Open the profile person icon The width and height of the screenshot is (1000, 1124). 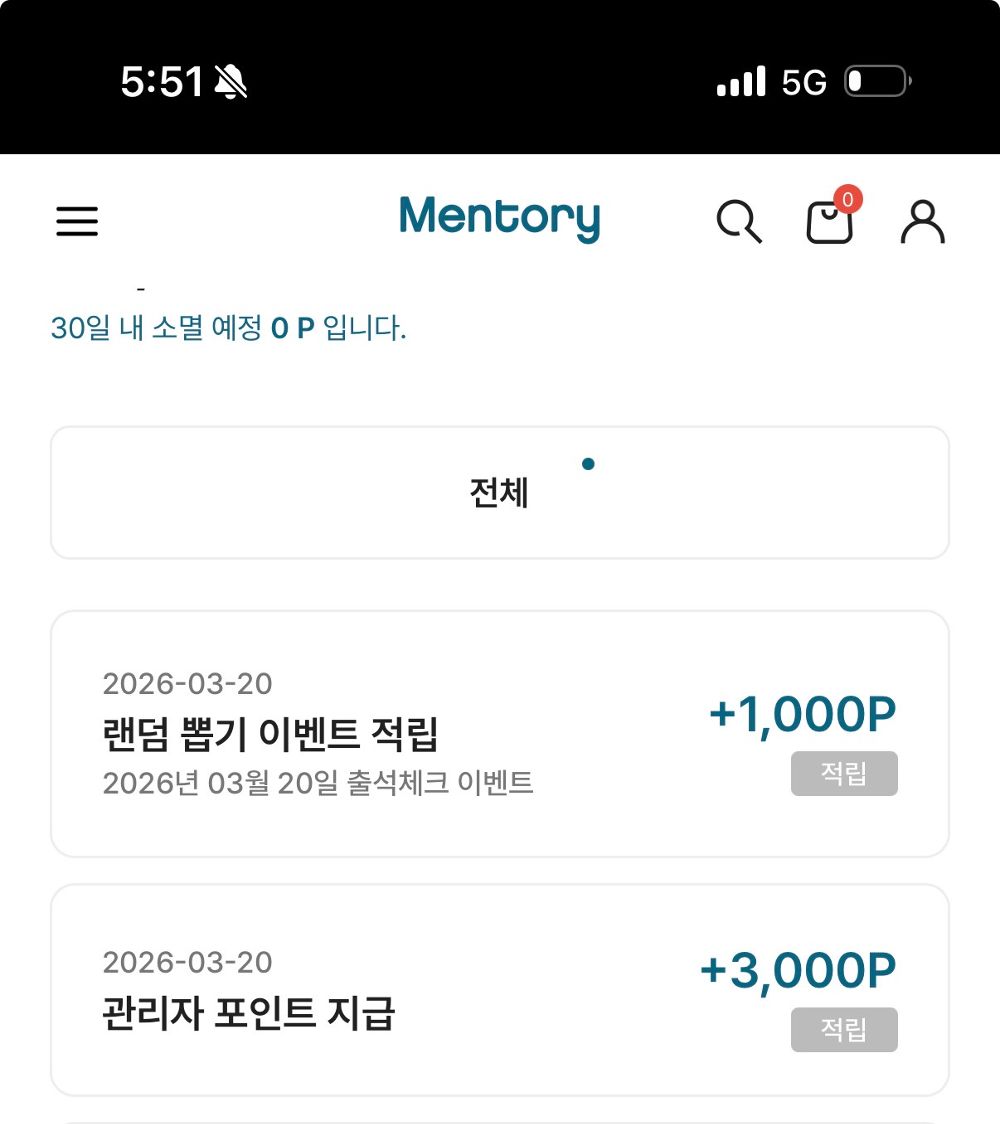(922, 222)
